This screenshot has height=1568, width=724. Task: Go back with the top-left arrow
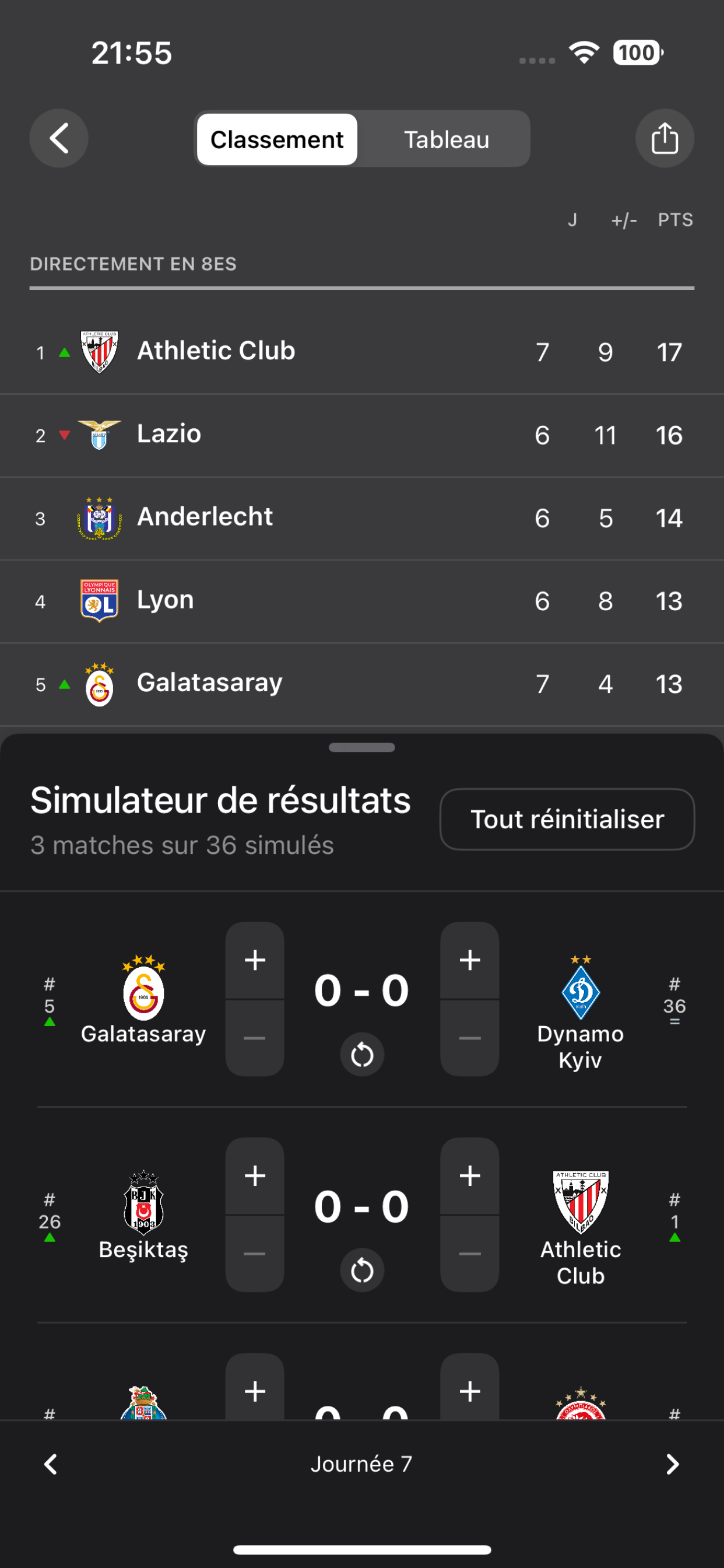(59, 138)
